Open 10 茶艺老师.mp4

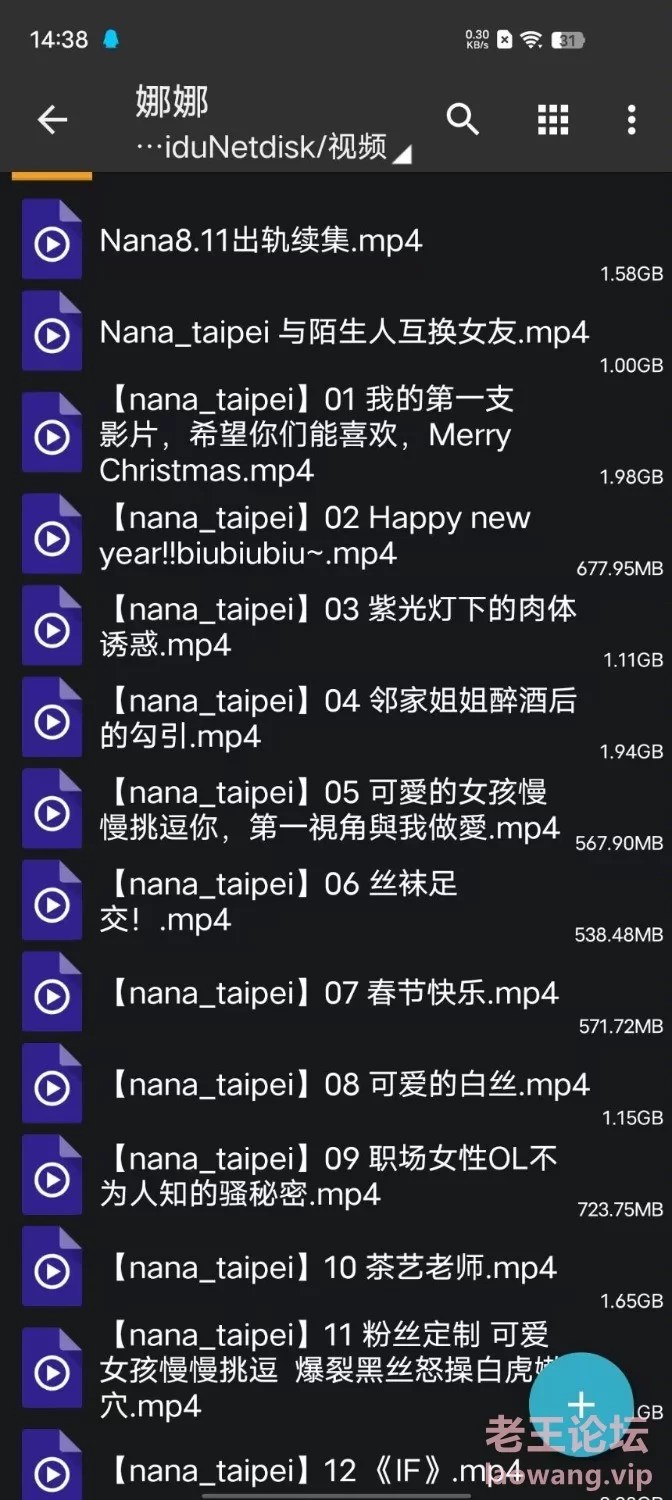click(x=336, y=1271)
